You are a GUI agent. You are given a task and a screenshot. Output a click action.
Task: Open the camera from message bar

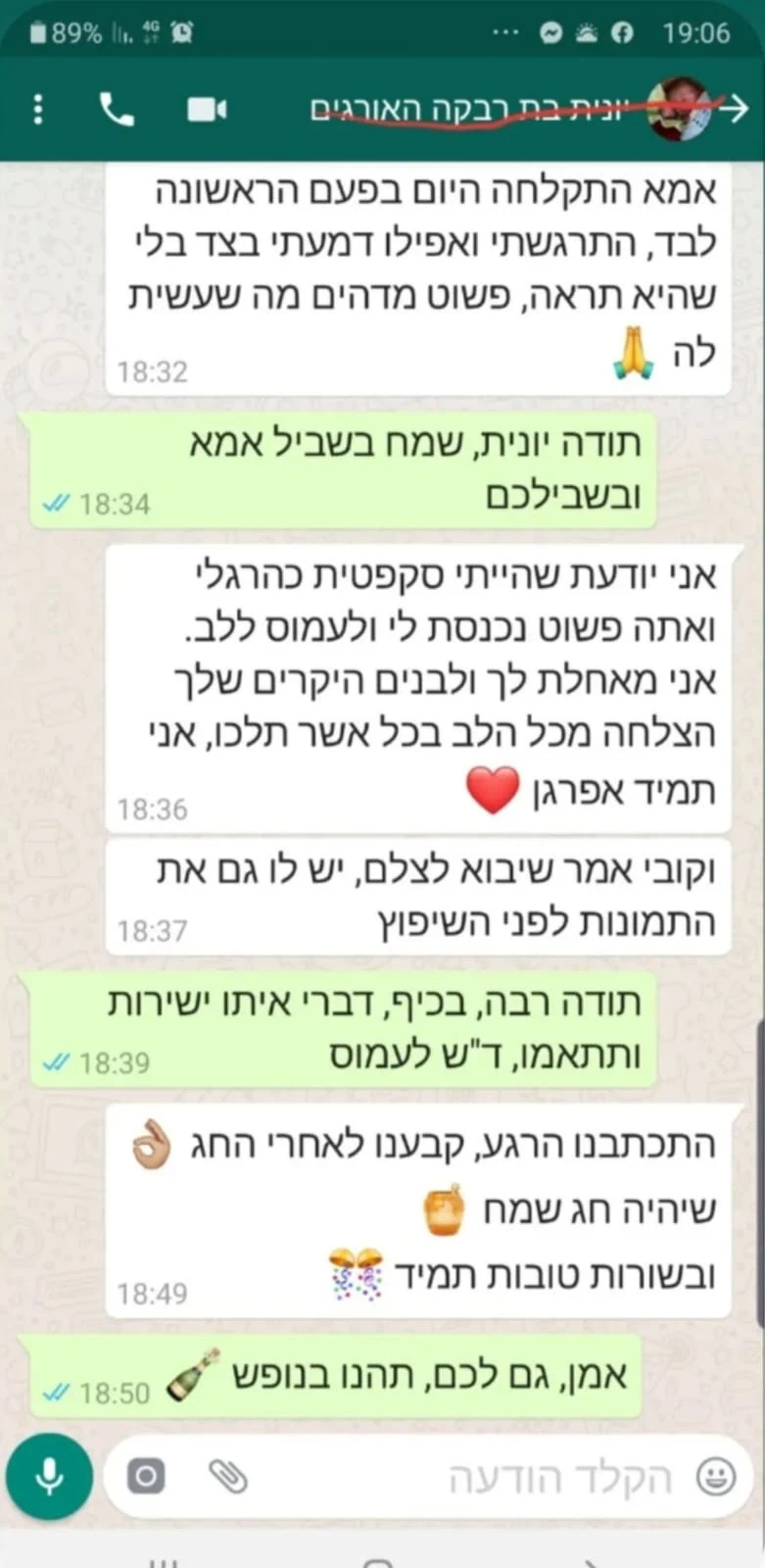(x=146, y=1476)
